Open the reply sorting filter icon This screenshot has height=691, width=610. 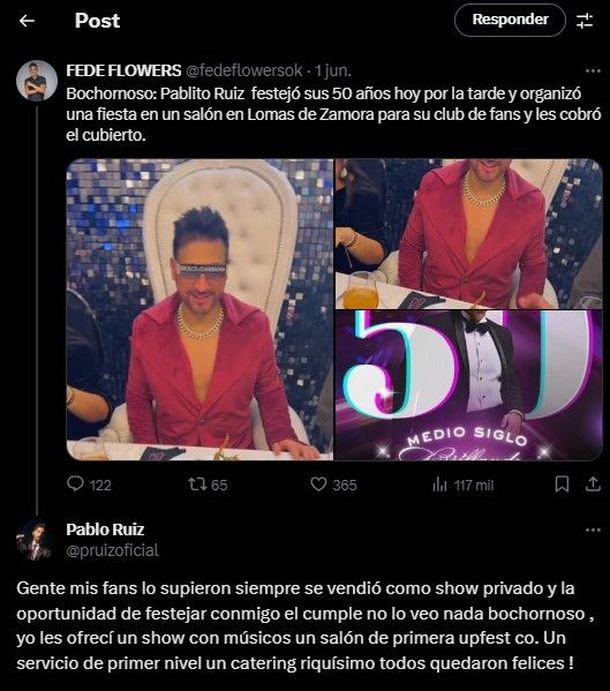(585, 20)
